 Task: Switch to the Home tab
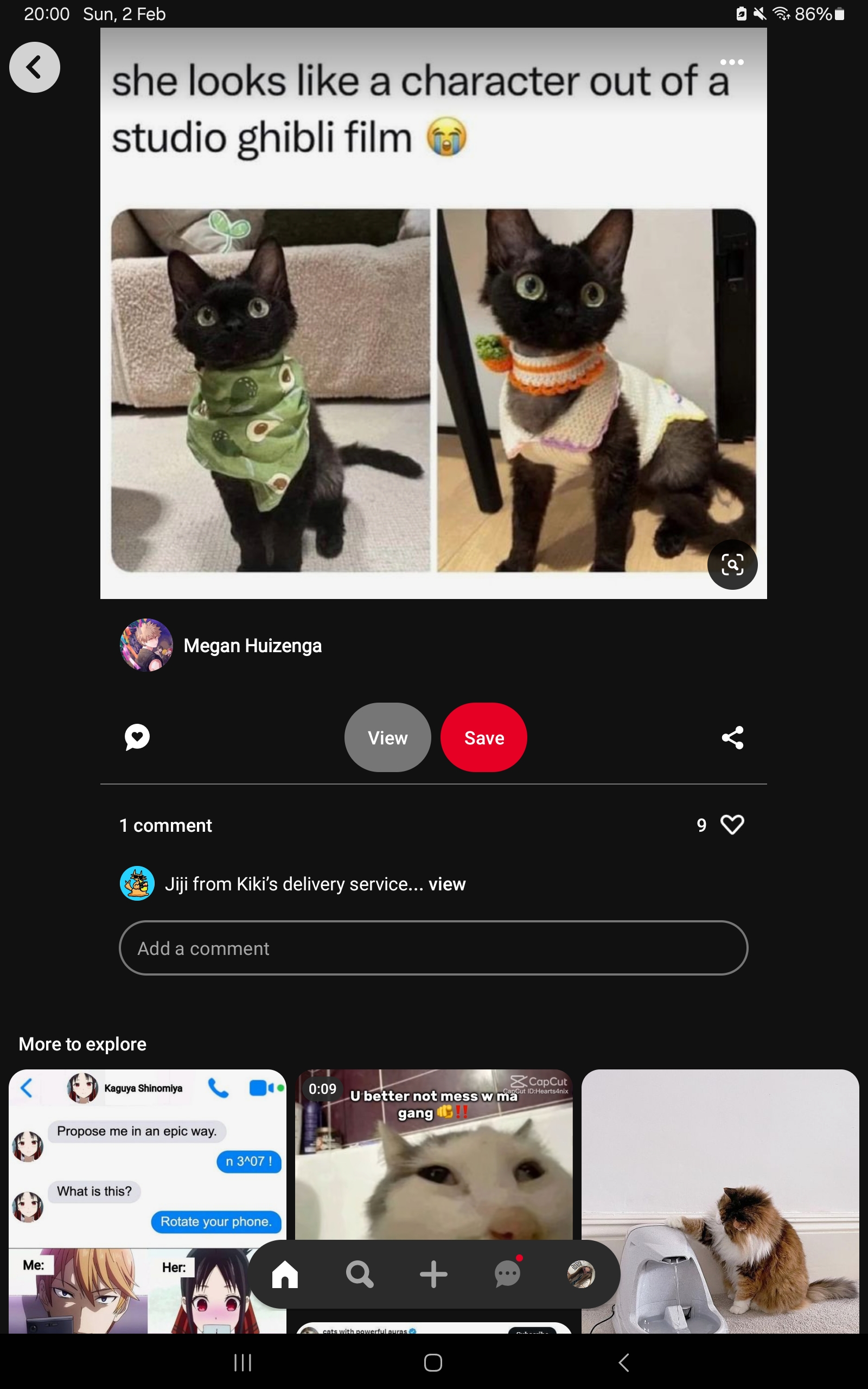pyautogui.click(x=285, y=1274)
